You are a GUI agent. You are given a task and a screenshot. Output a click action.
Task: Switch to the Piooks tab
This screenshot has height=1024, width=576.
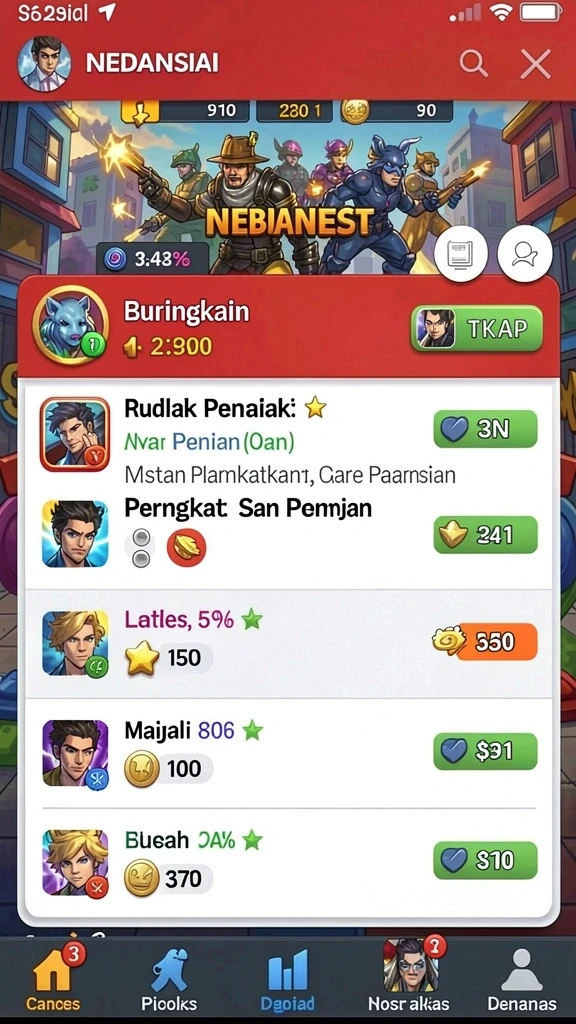pos(169,978)
